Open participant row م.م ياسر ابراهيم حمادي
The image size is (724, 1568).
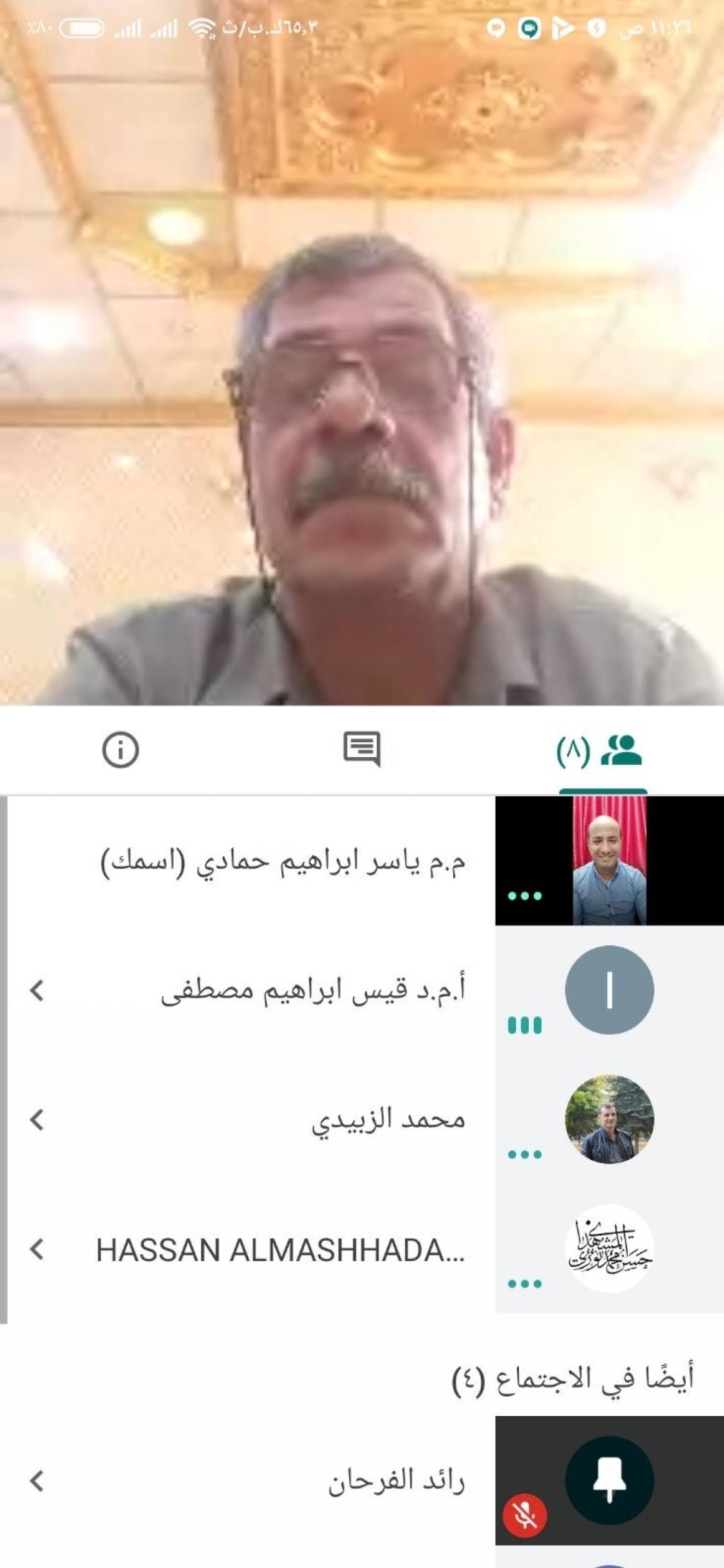[283, 862]
